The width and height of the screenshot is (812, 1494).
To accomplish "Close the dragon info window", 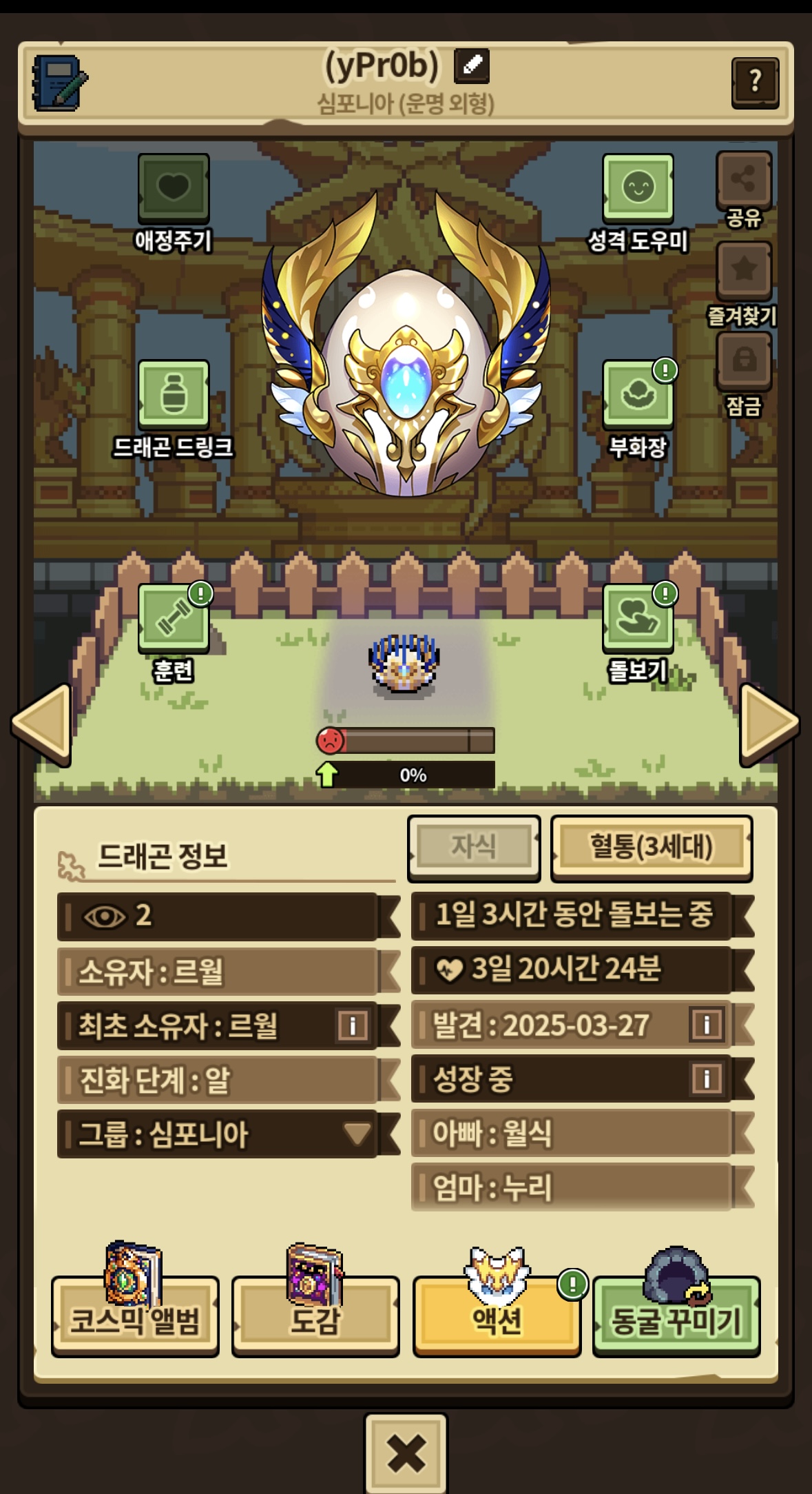I will 406,1454.
